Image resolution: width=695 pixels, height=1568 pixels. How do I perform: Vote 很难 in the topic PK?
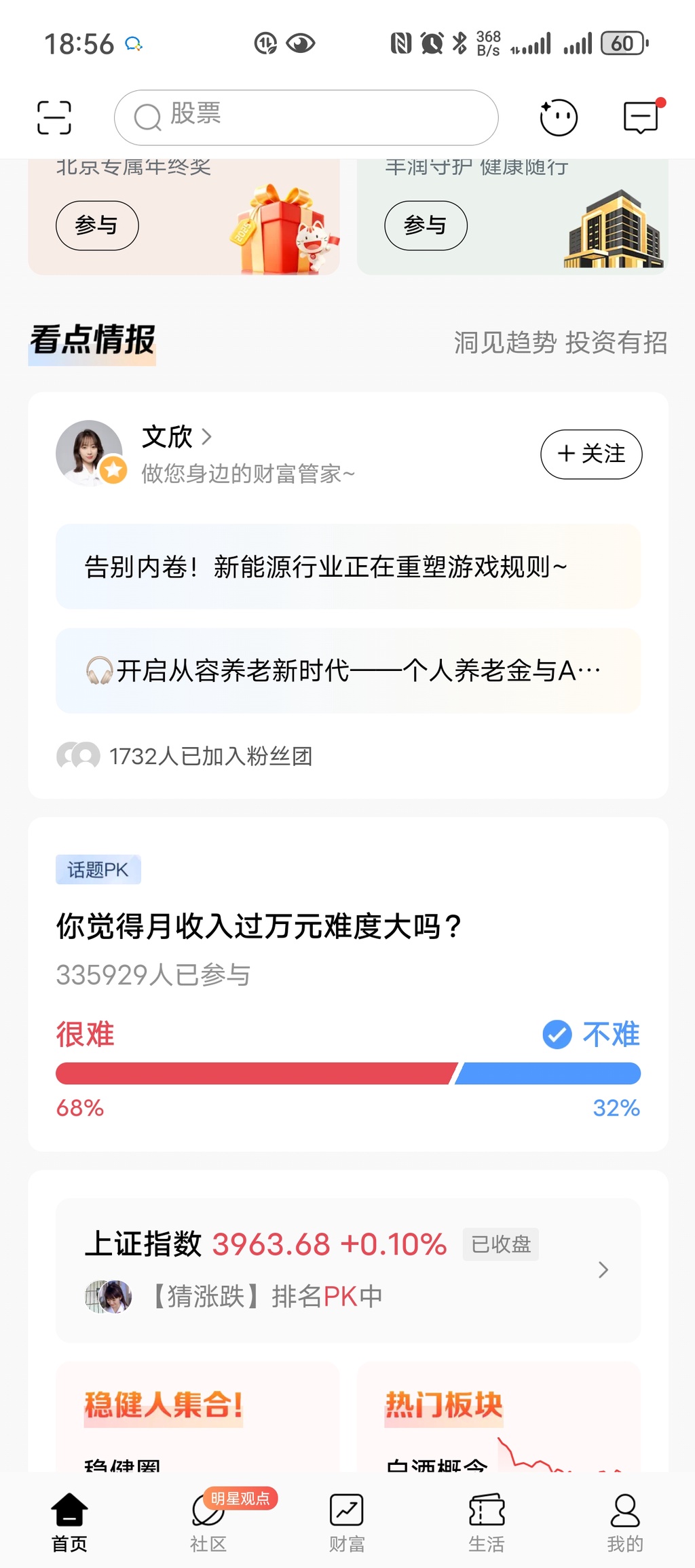[86, 1035]
